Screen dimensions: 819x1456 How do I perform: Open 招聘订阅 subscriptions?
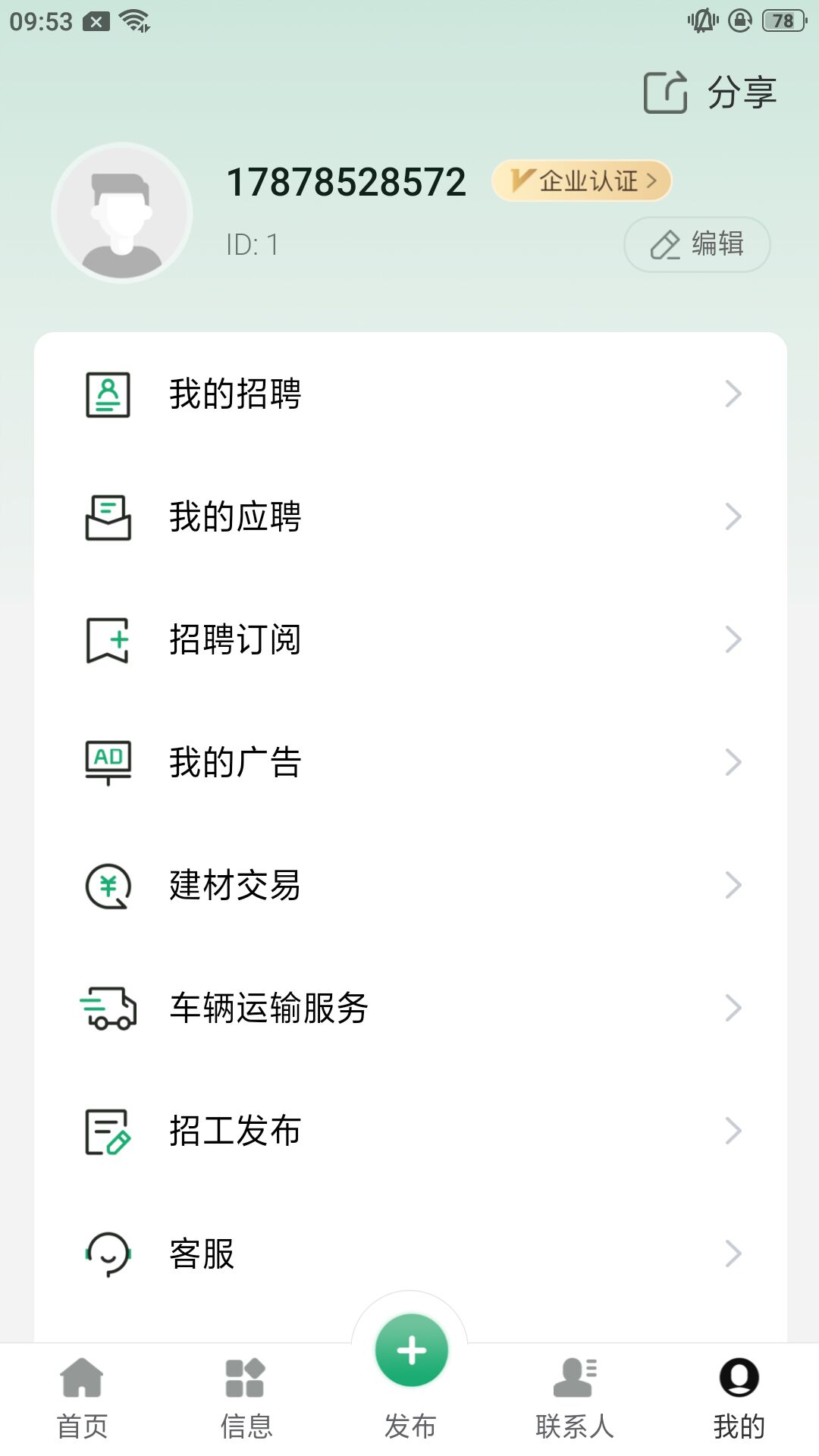pyautogui.click(x=410, y=639)
